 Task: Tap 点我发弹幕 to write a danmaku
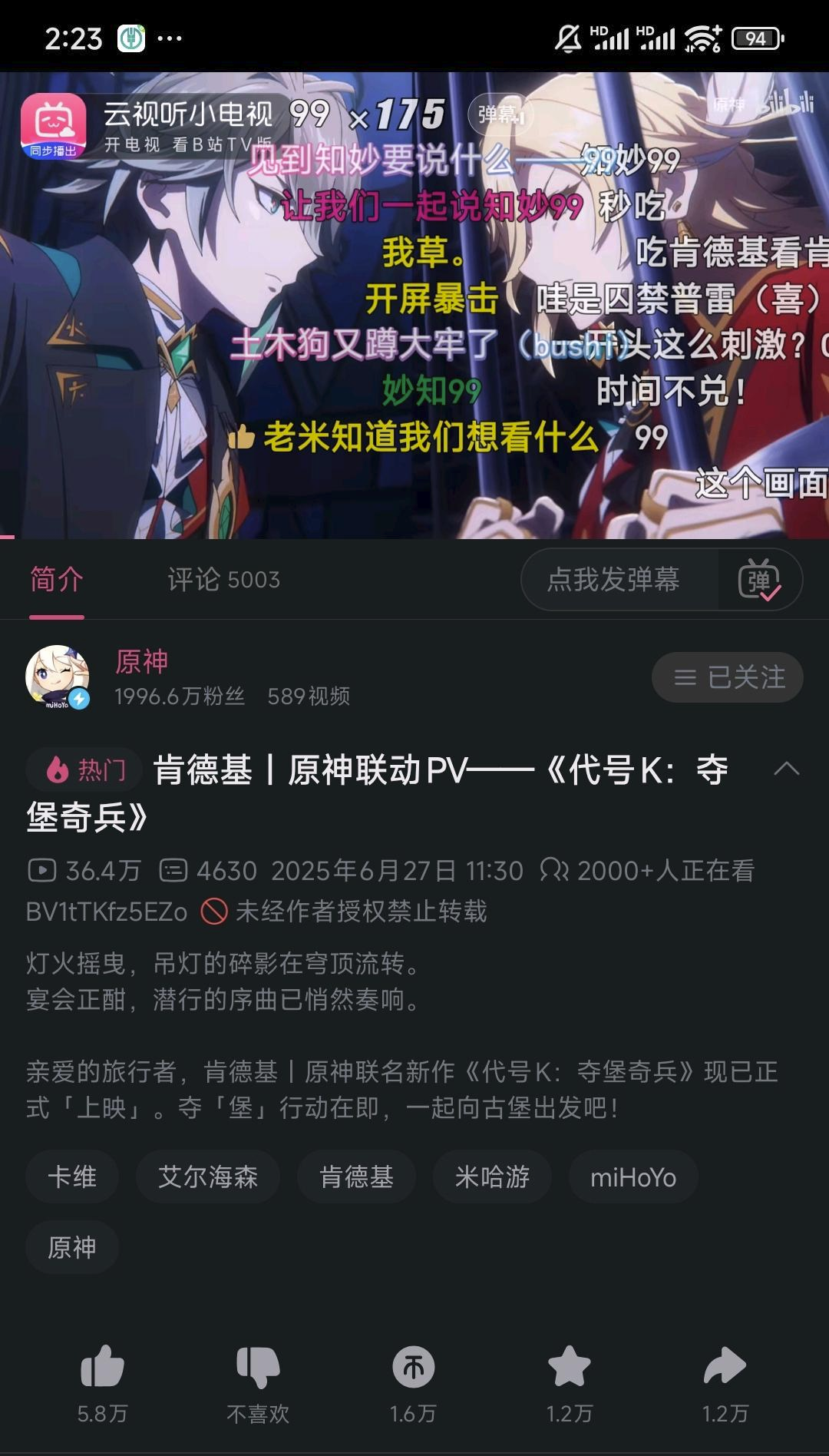pyautogui.click(x=613, y=580)
